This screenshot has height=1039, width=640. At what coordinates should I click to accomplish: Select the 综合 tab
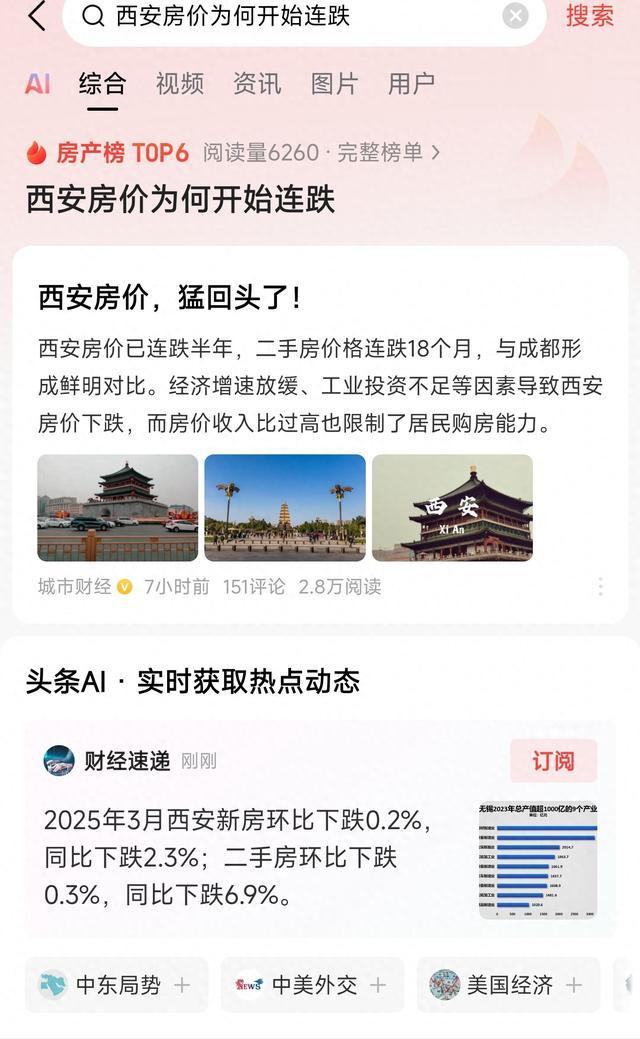coord(102,84)
